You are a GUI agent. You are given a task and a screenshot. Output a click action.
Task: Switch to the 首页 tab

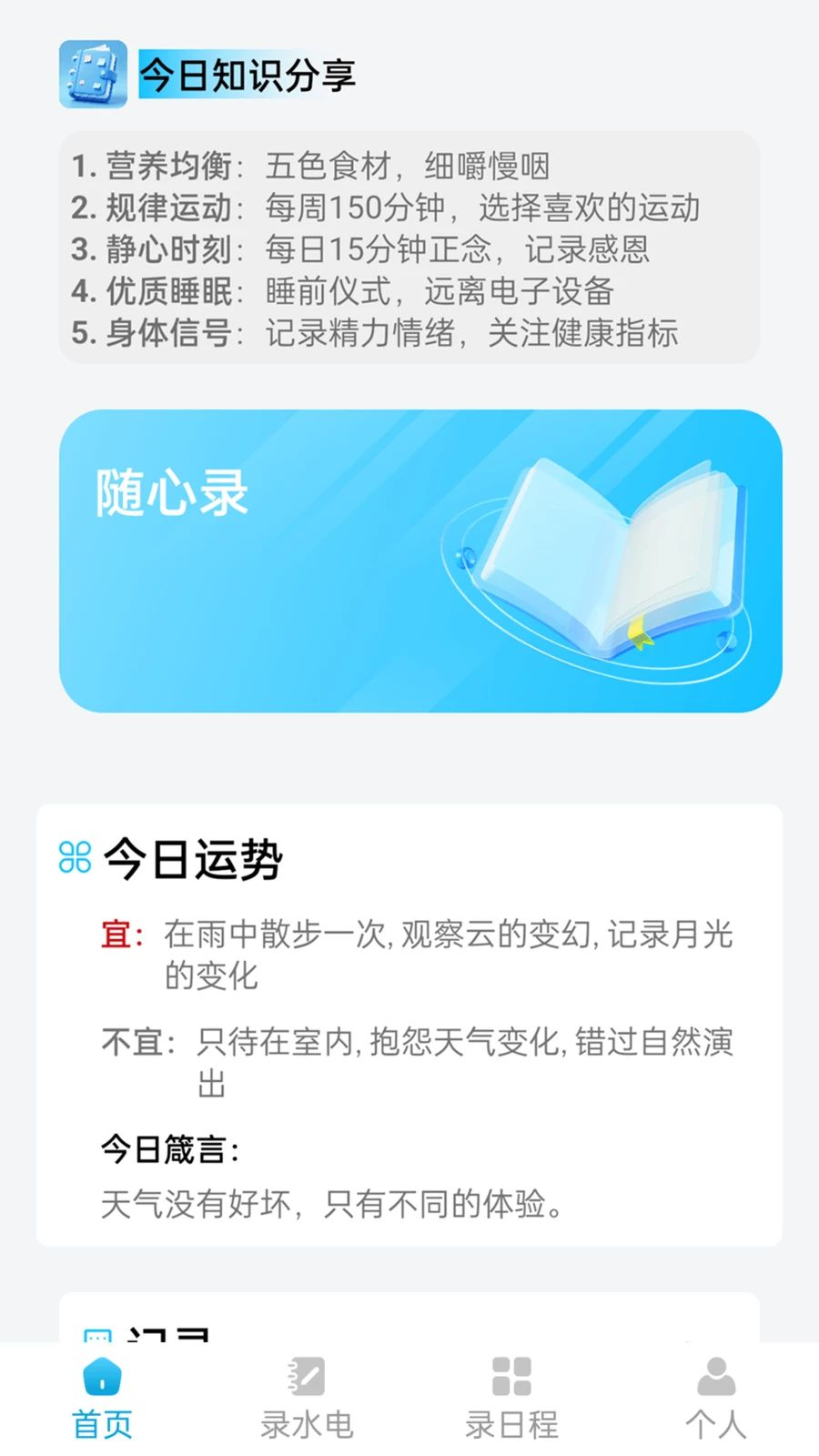click(102, 1399)
